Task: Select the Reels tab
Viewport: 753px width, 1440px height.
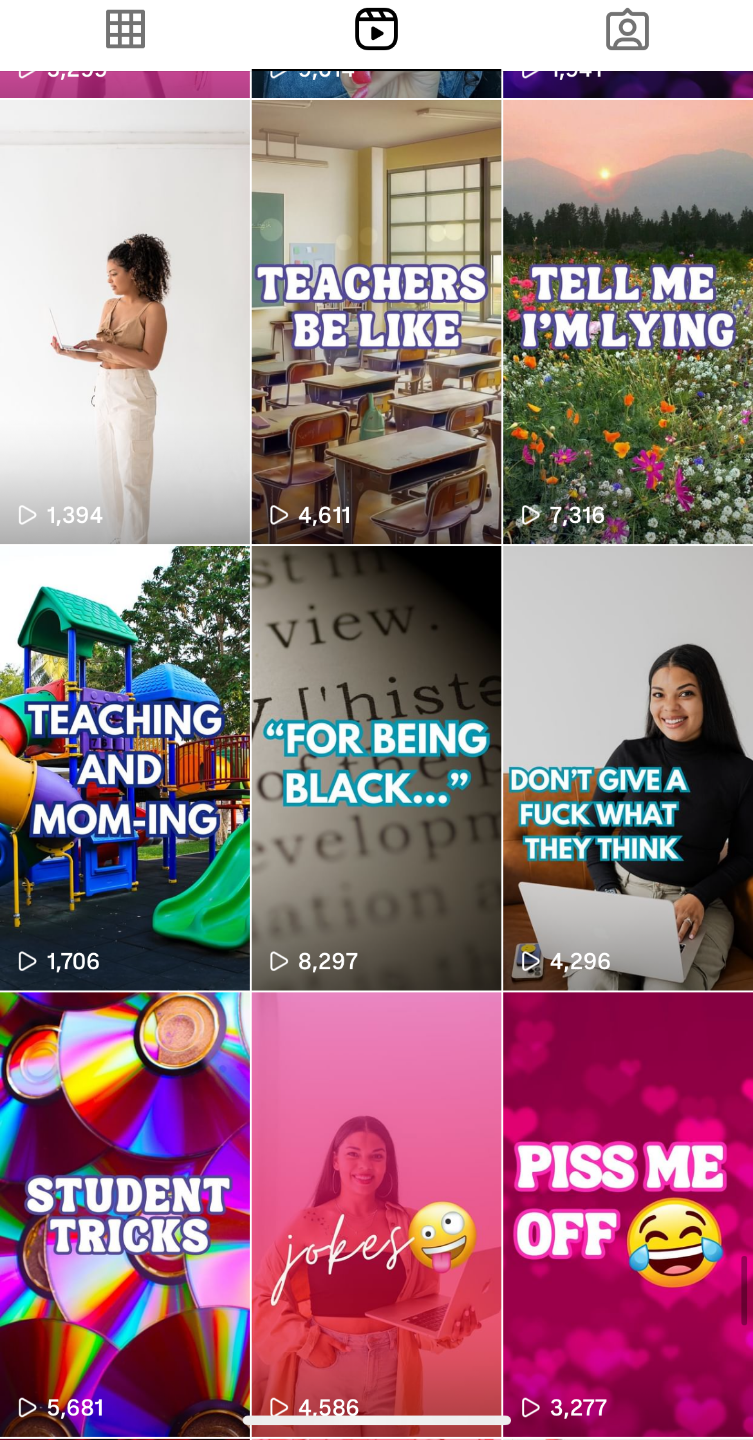Action: 376,30
